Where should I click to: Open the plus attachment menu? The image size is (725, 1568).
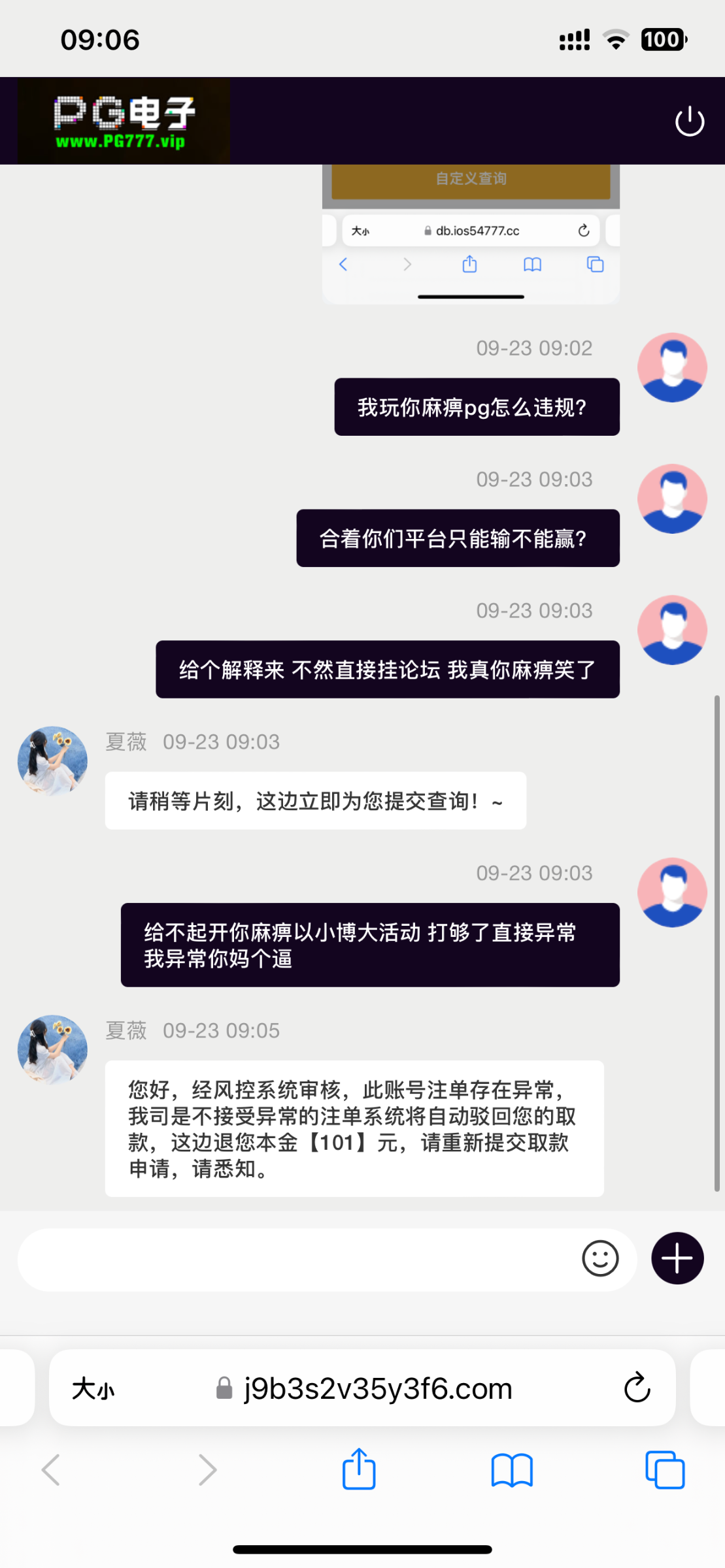pos(677,1258)
